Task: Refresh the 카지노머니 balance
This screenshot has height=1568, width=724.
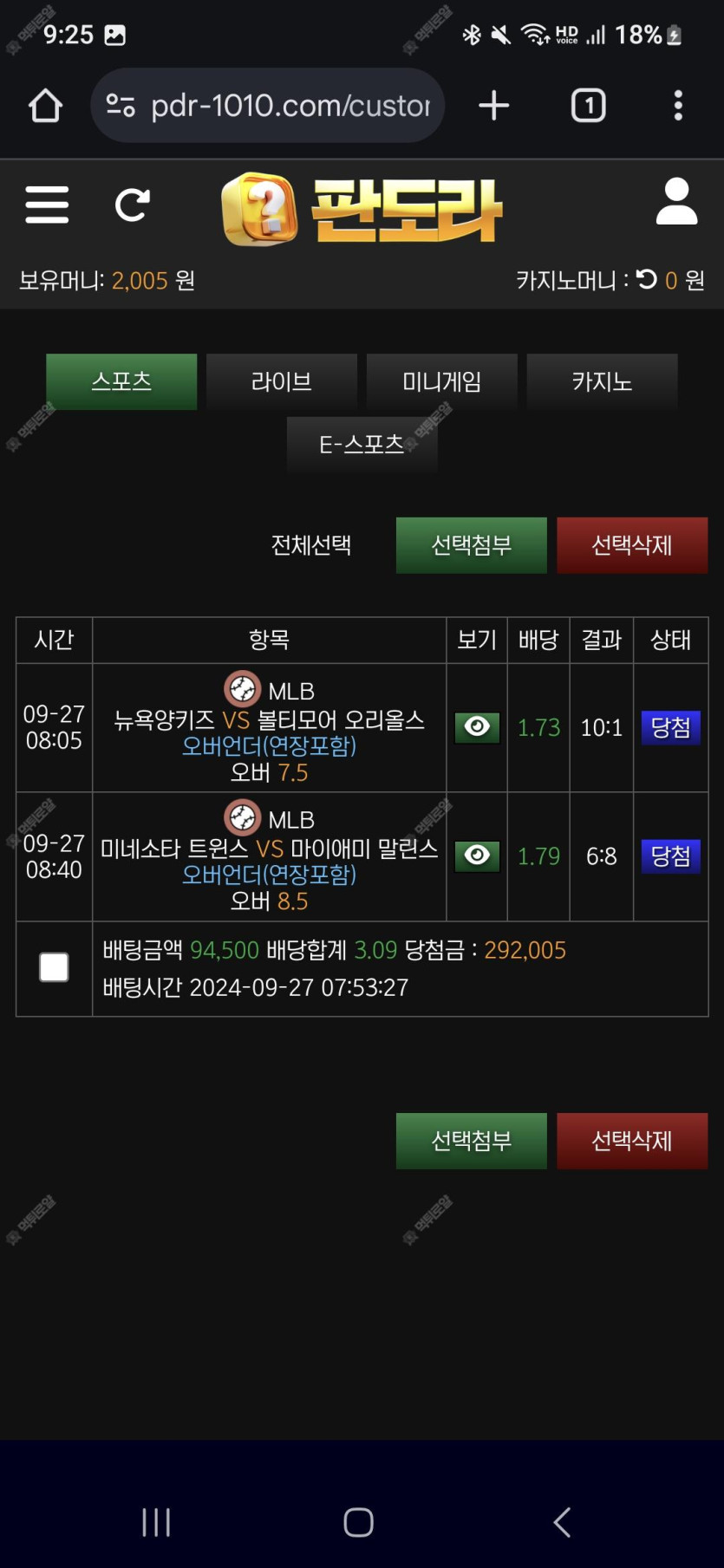Action: [x=646, y=279]
